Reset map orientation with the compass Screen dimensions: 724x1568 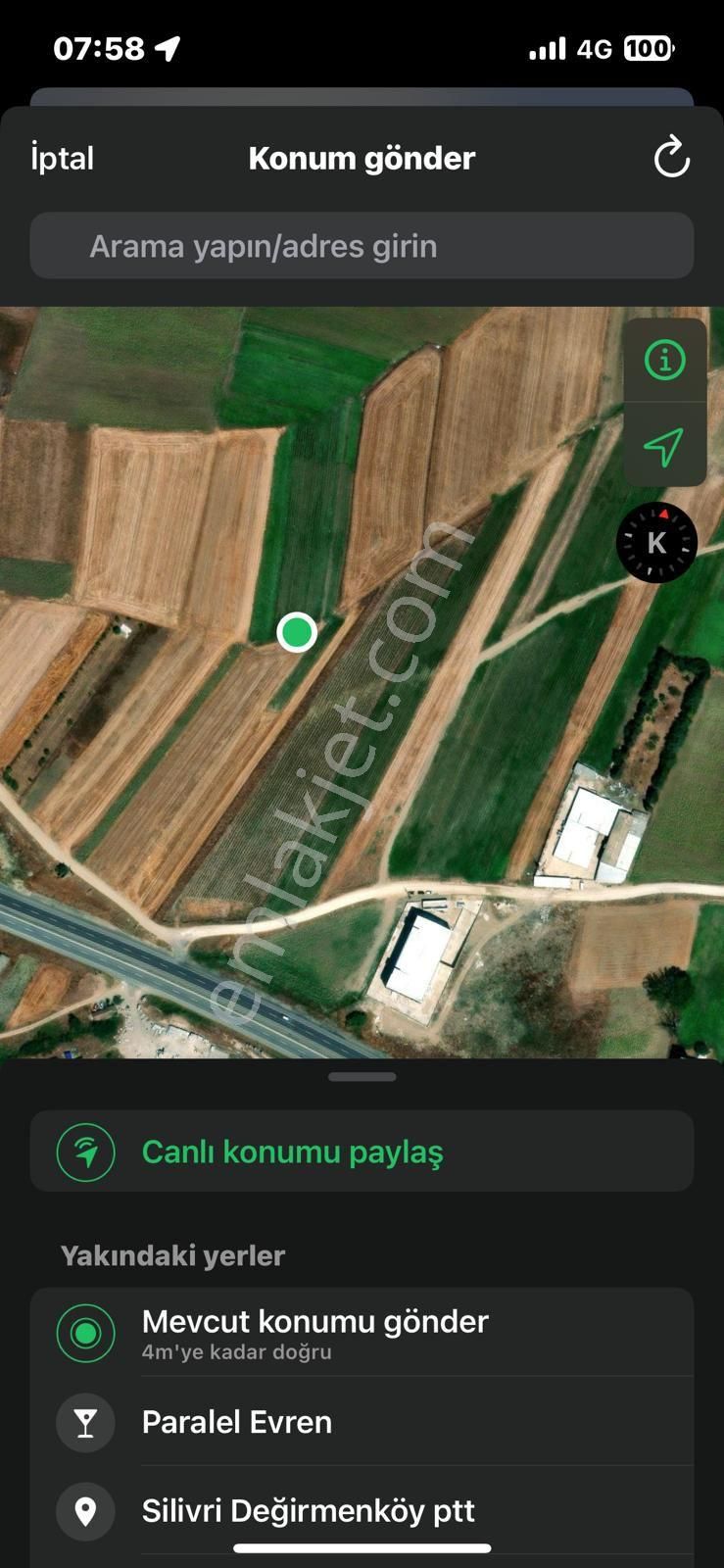click(x=656, y=542)
